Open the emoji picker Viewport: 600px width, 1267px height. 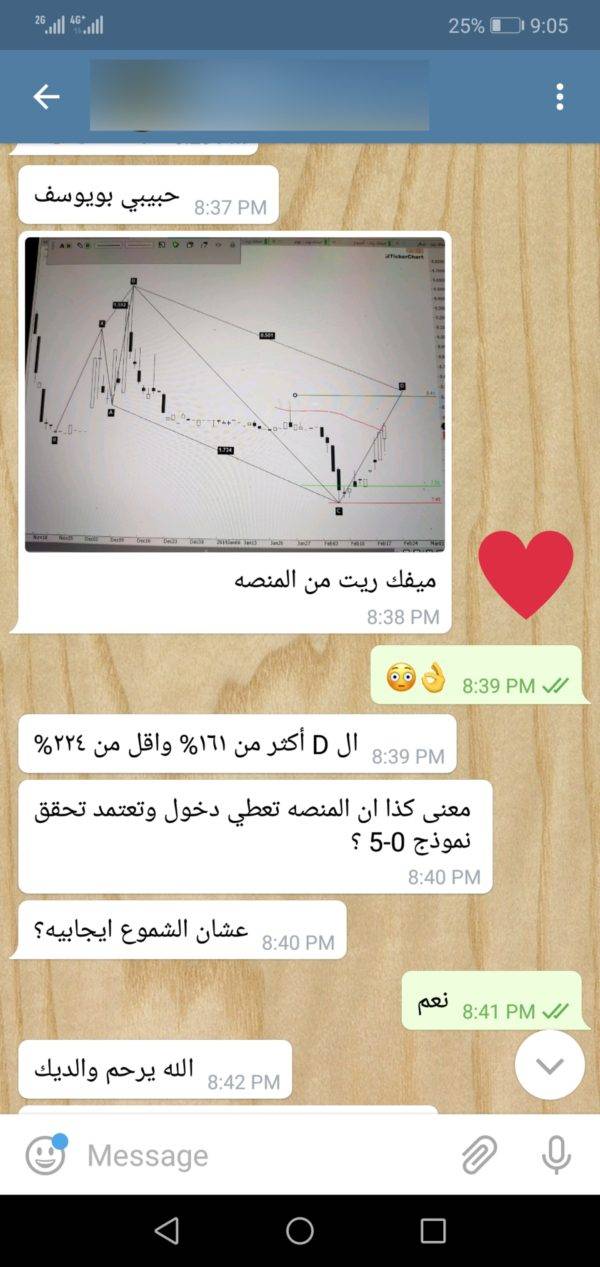[x=45, y=1155]
